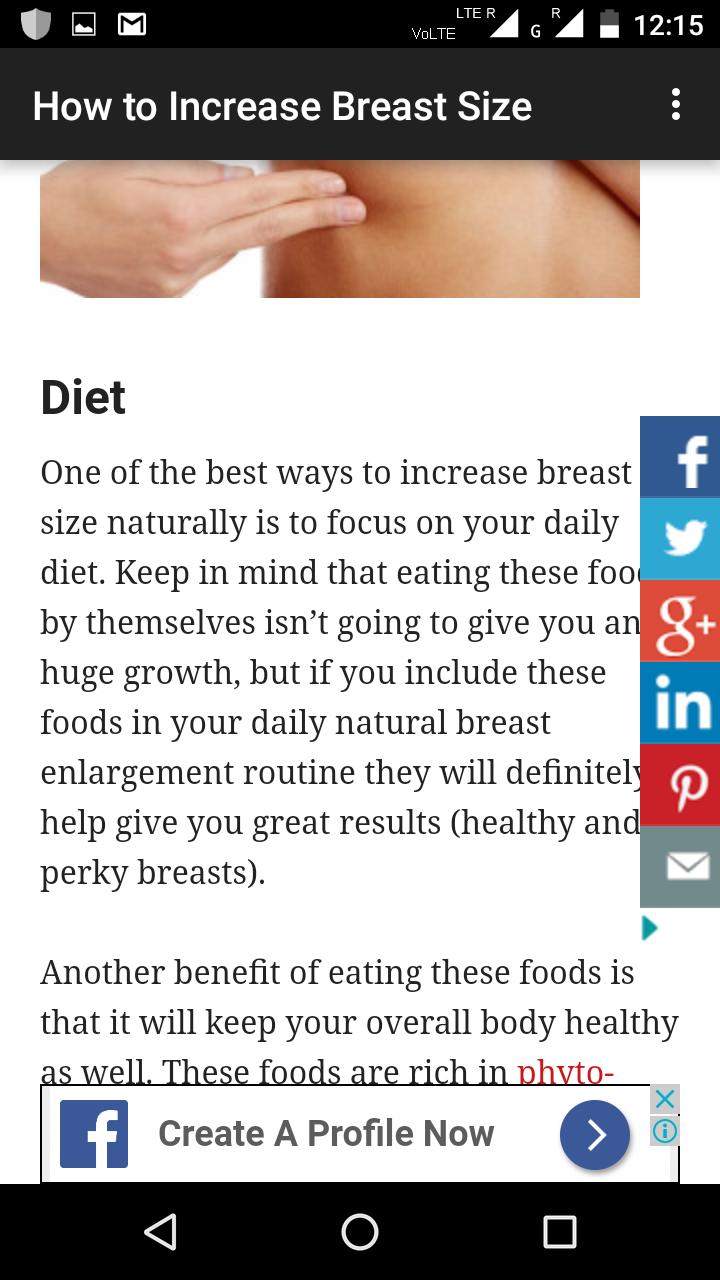Image resolution: width=720 pixels, height=1280 pixels.
Task: Open the Create A Profile Now ad
Action: coord(326,1133)
